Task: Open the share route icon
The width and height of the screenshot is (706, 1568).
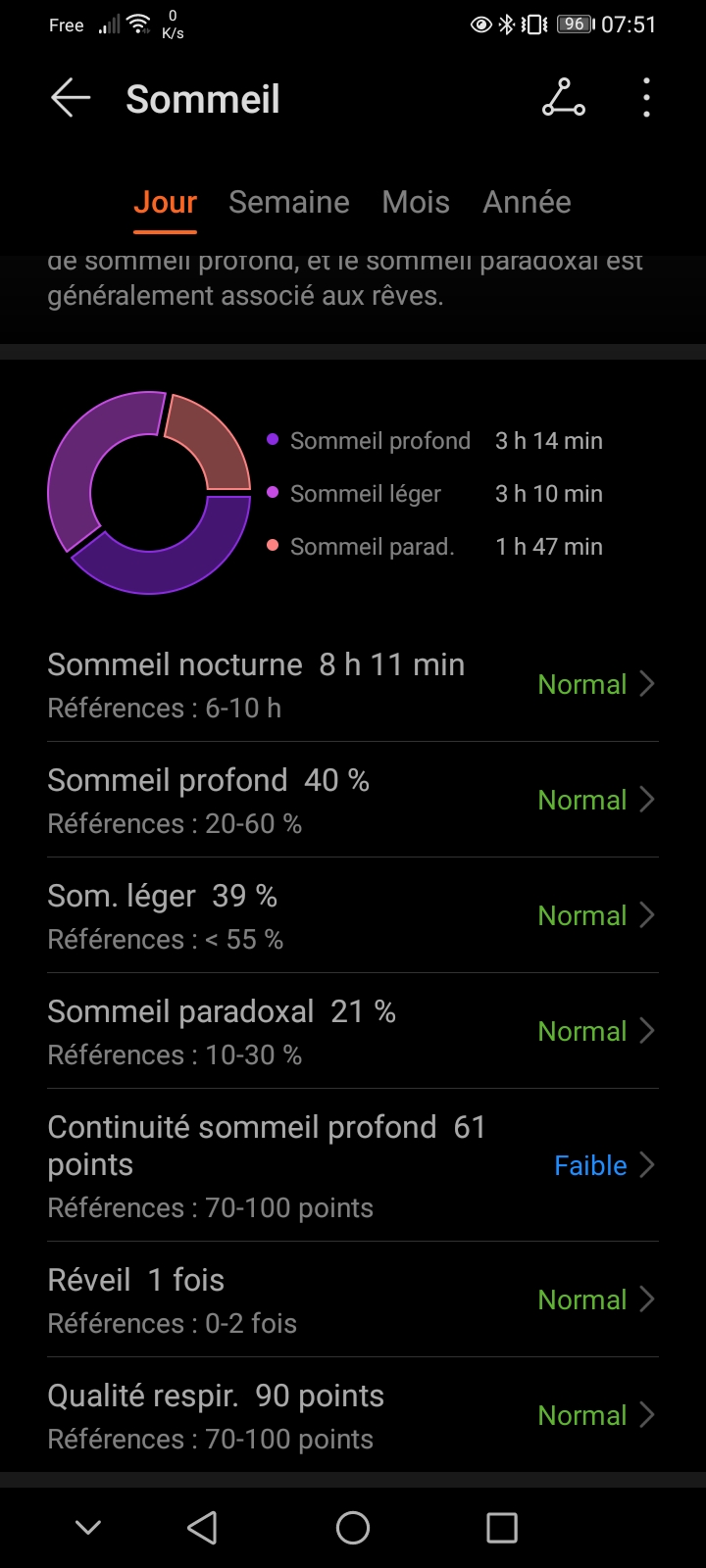Action: (564, 99)
